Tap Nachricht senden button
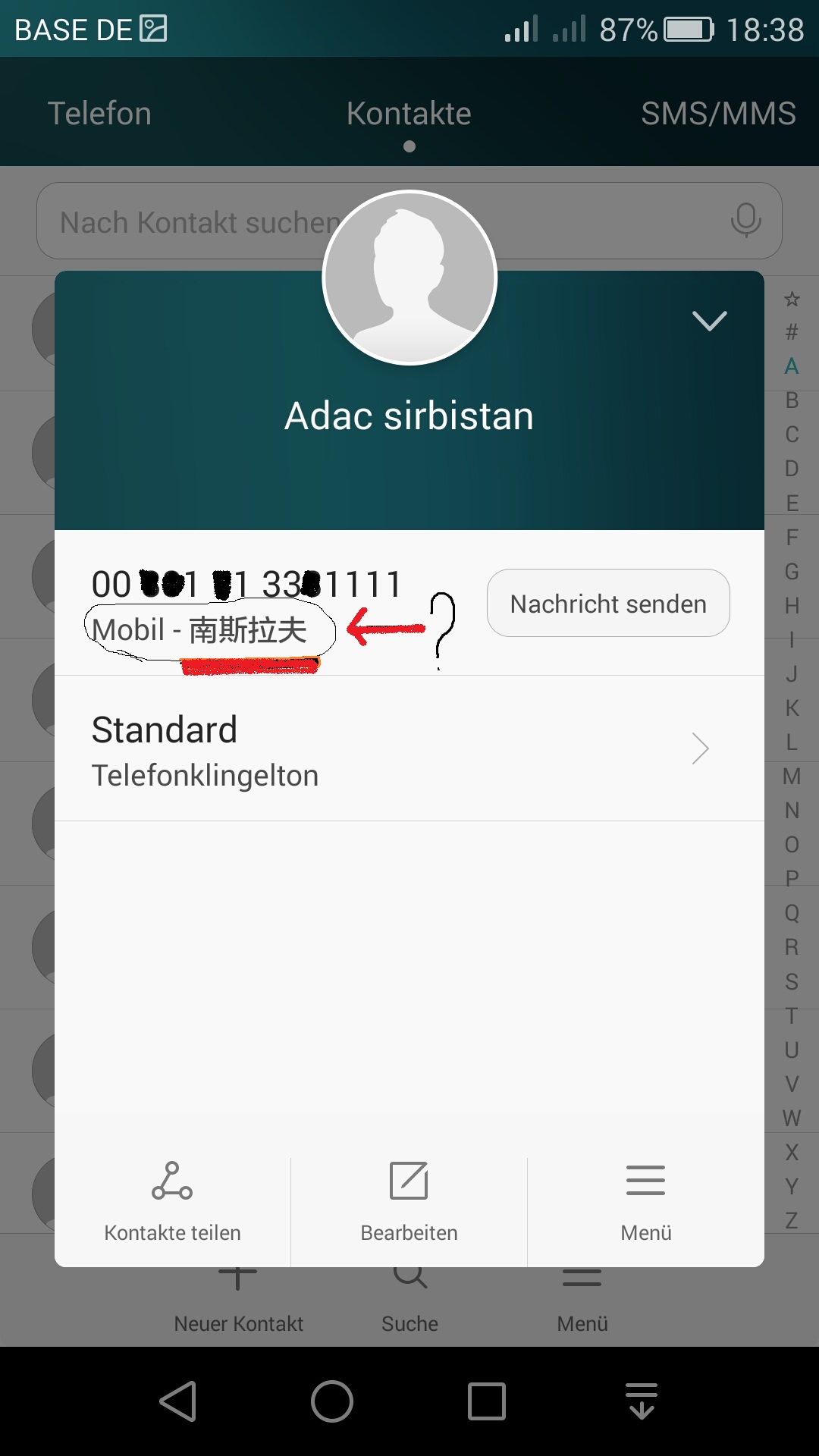The width and height of the screenshot is (819, 1456). tap(608, 604)
